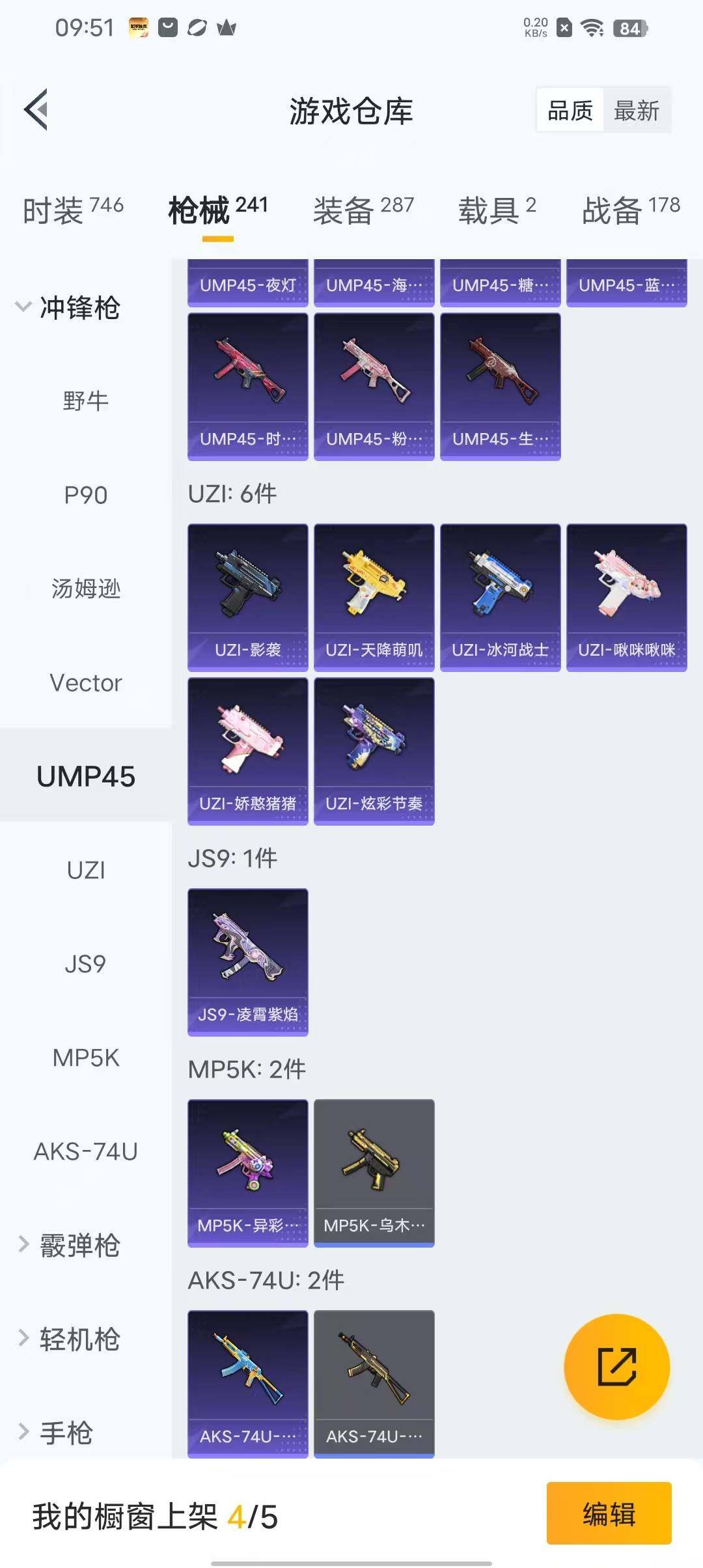Expand the 手枪 category
Screen dimensions: 703x1568
coord(56,1433)
